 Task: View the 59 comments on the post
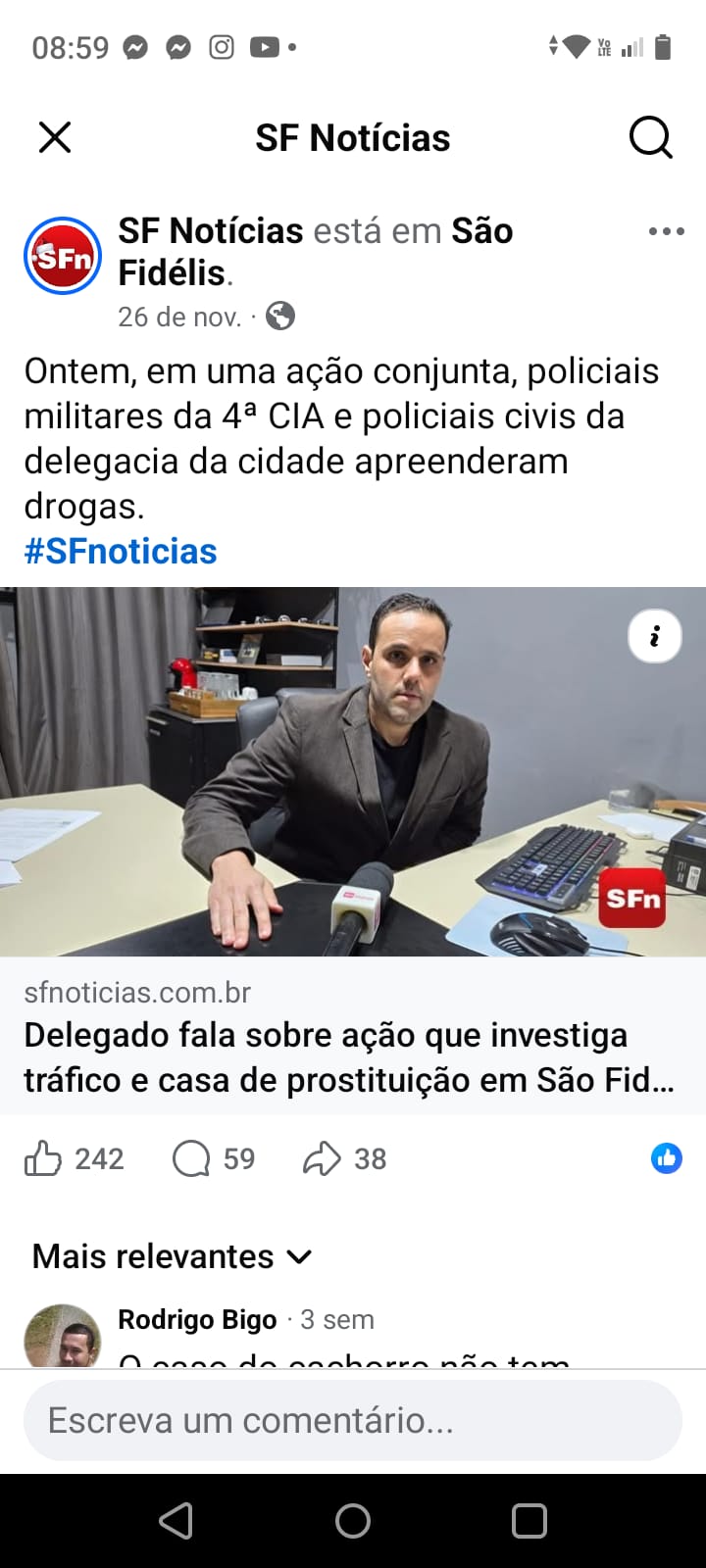coord(214,1159)
